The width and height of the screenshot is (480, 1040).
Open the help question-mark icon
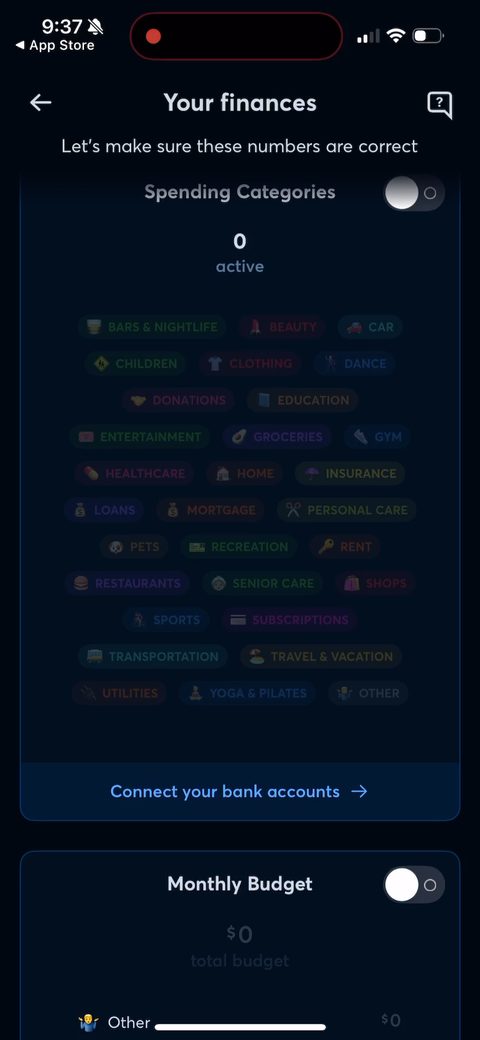coord(440,104)
